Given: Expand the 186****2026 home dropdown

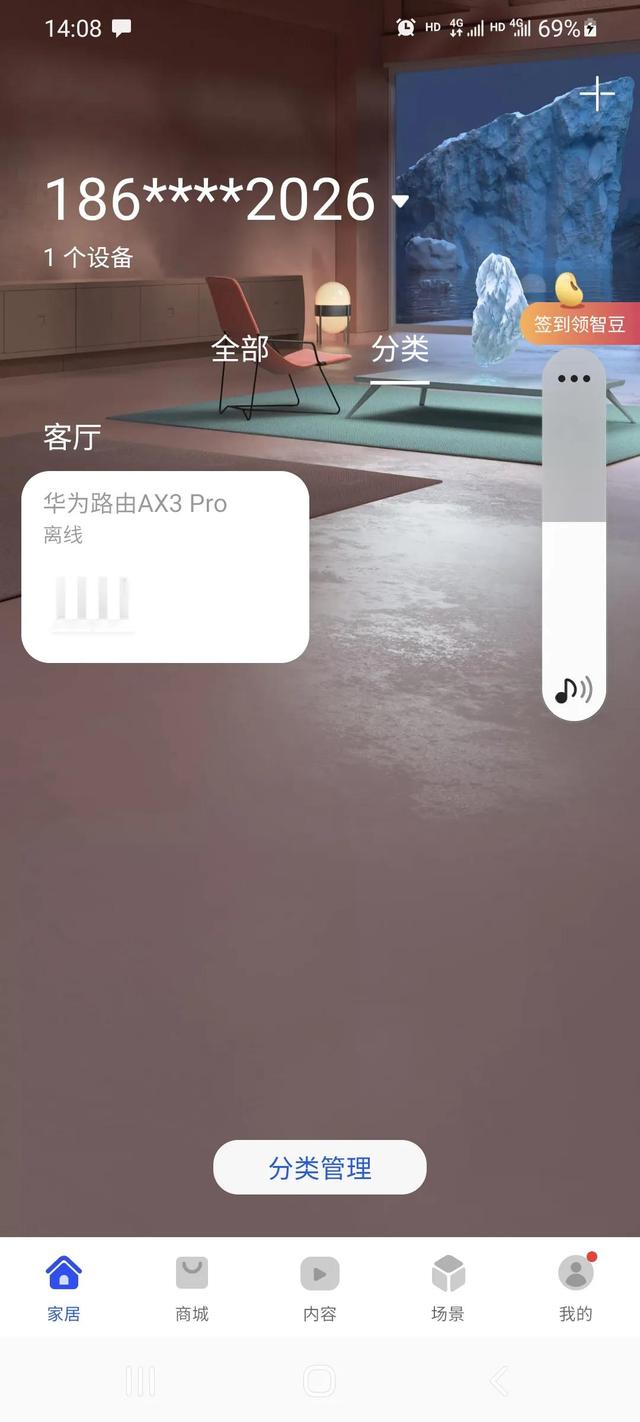Looking at the screenshot, I should [x=401, y=201].
